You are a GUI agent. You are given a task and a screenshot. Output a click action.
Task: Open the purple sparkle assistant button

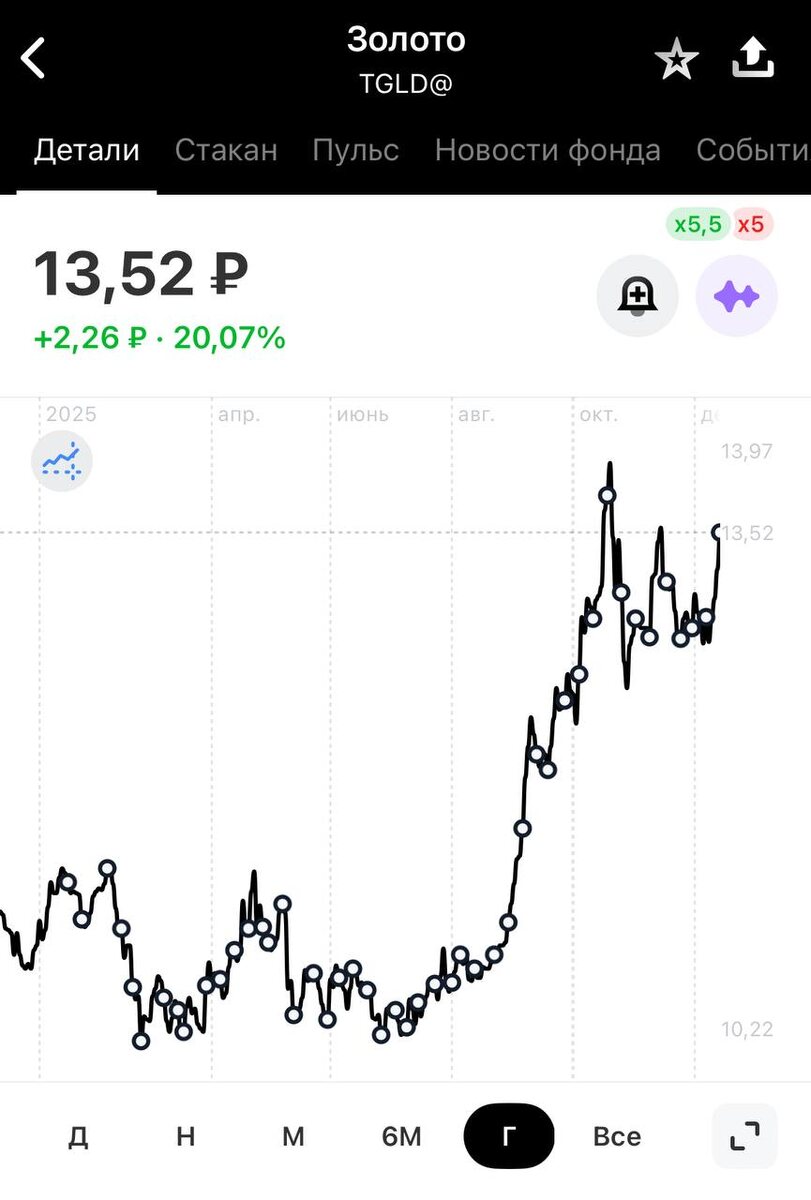pyautogui.click(x=737, y=296)
